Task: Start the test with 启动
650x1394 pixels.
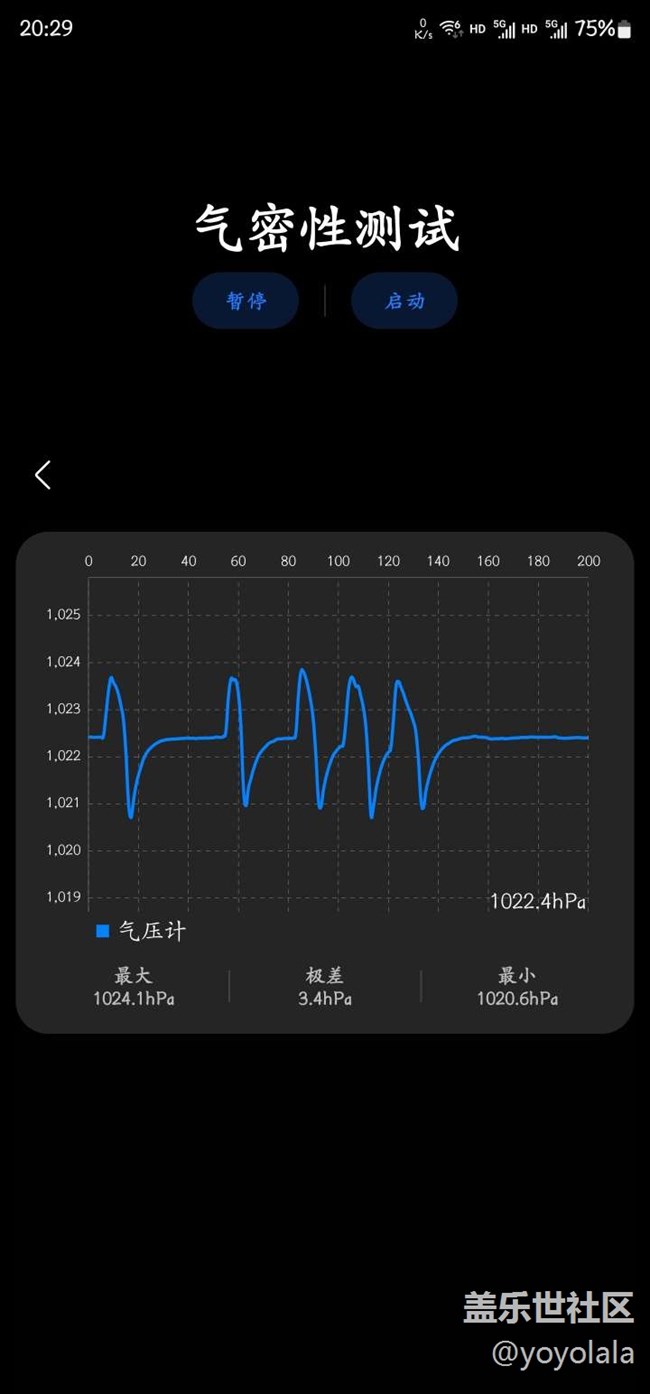Action: [404, 301]
